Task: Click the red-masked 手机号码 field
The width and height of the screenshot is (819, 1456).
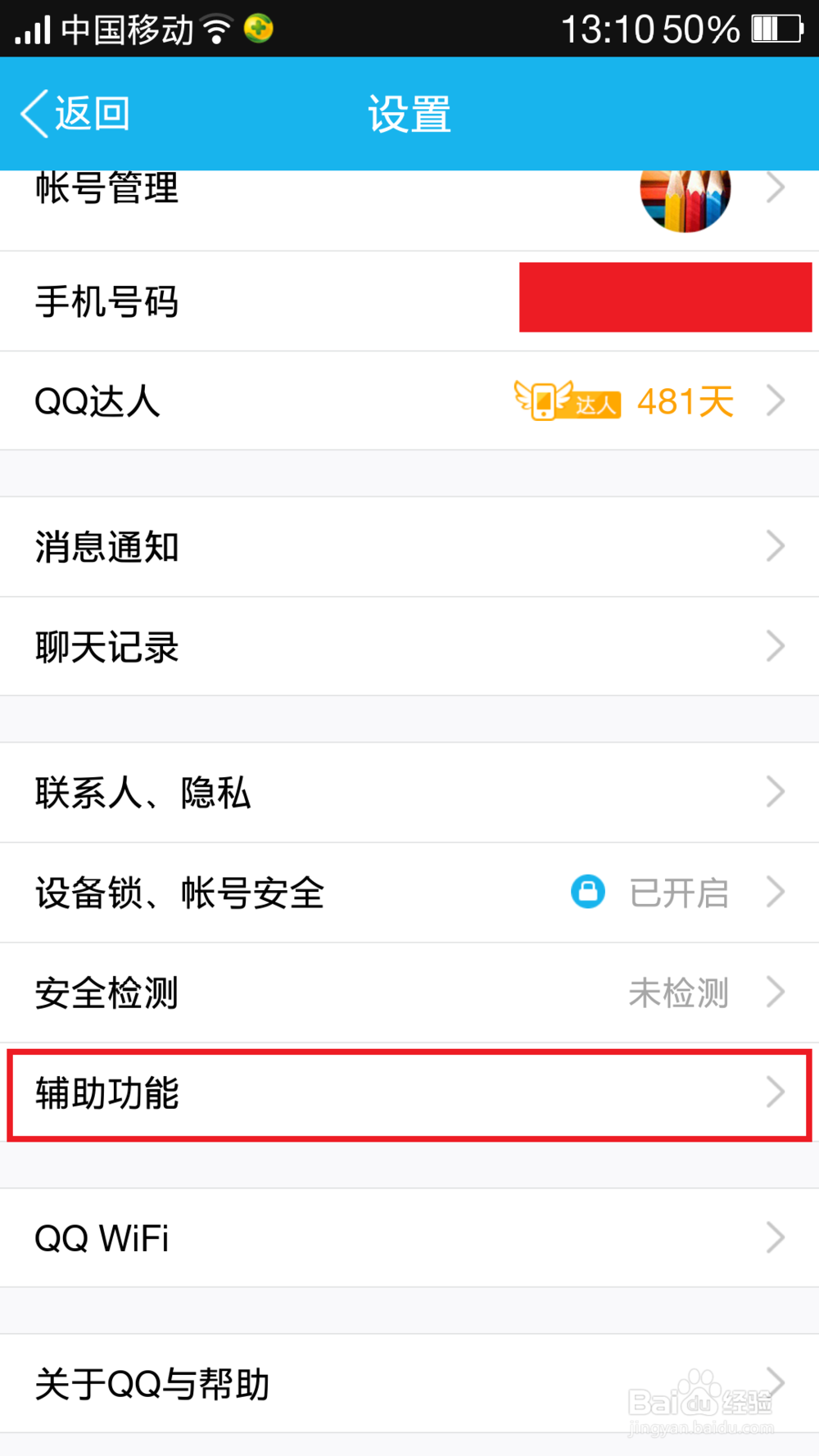Action: pos(663,300)
